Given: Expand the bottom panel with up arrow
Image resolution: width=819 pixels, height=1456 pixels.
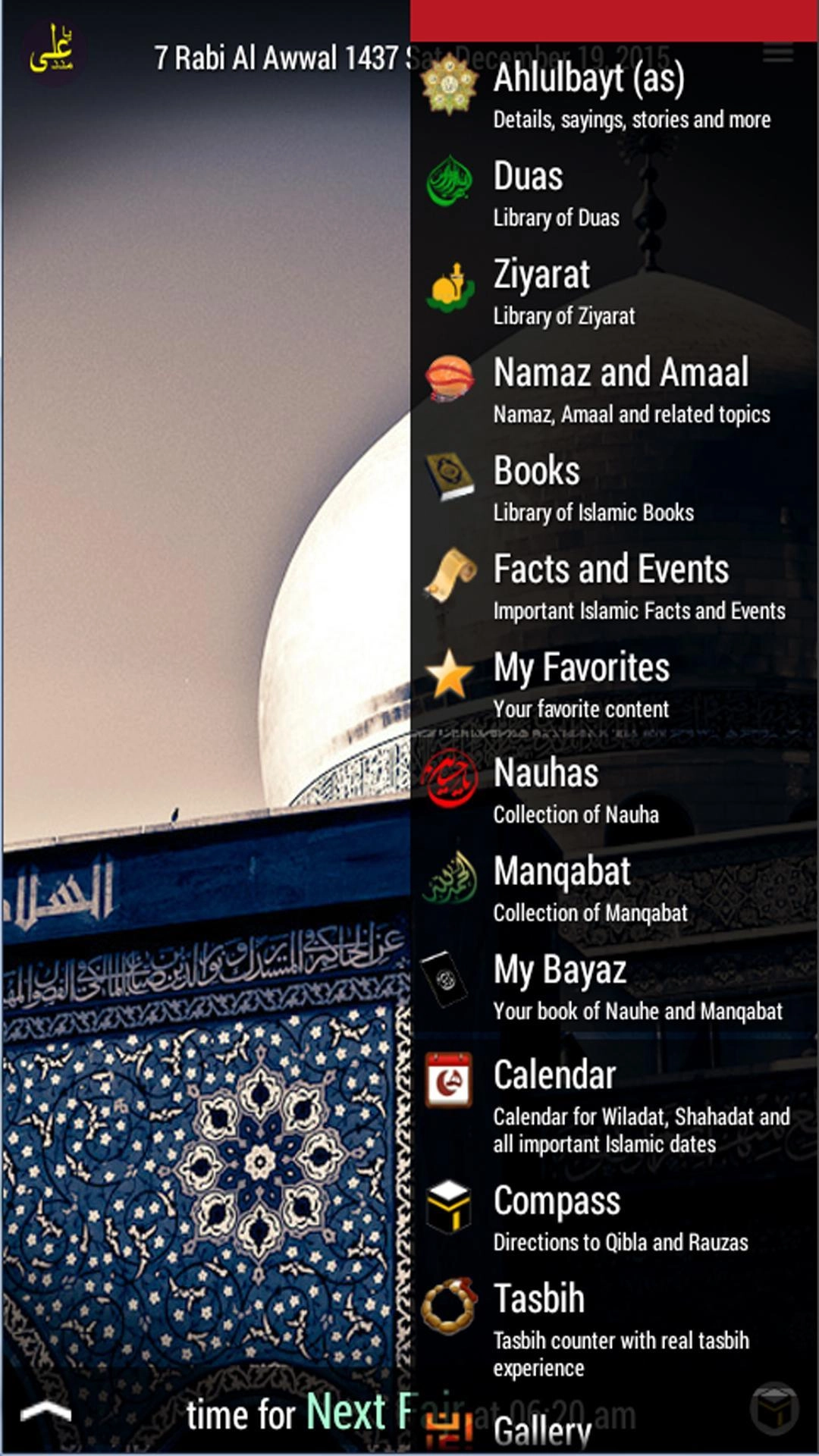Looking at the screenshot, I should [46, 1412].
